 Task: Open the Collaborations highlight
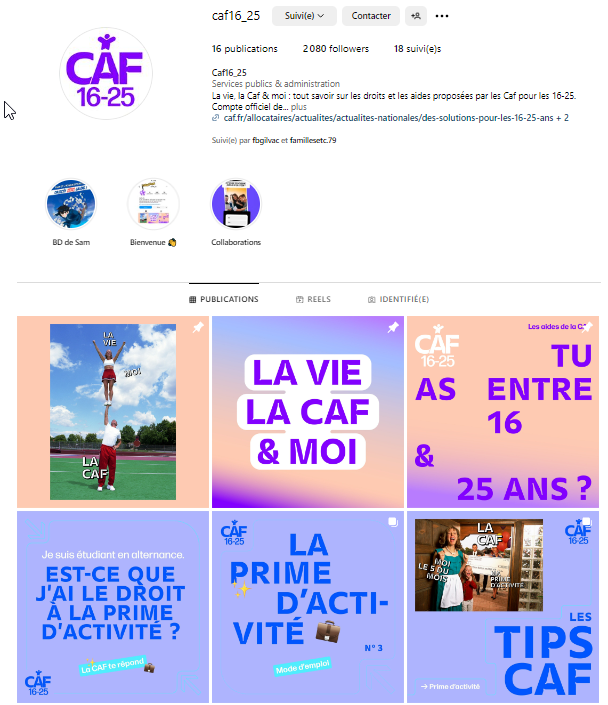point(236,205)
